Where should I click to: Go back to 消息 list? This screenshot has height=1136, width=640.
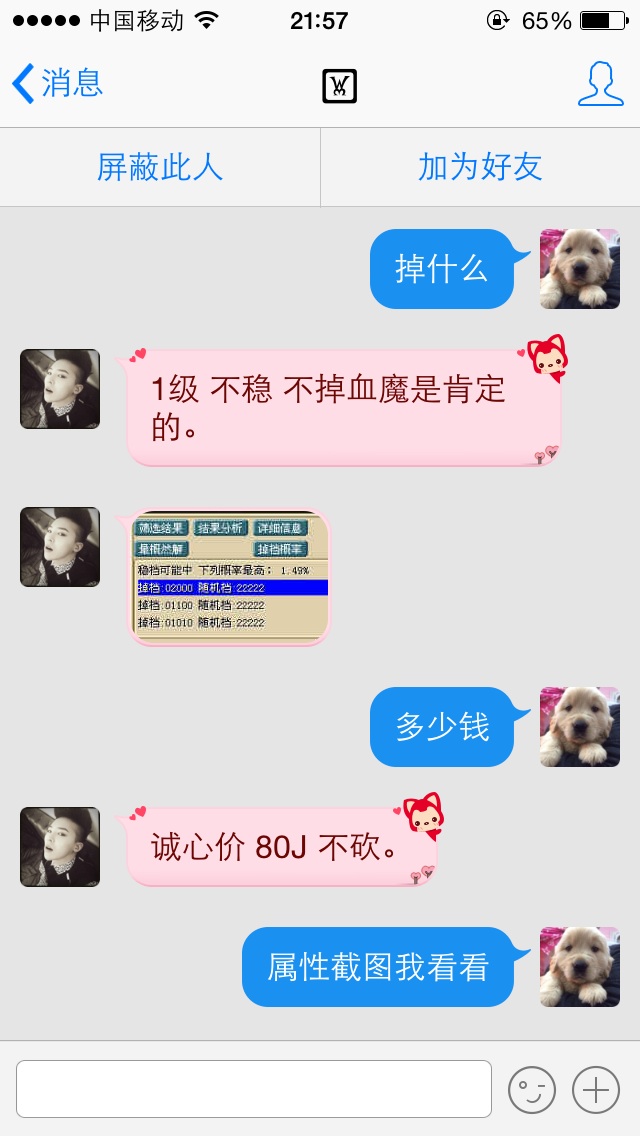[x=57, y=83]
